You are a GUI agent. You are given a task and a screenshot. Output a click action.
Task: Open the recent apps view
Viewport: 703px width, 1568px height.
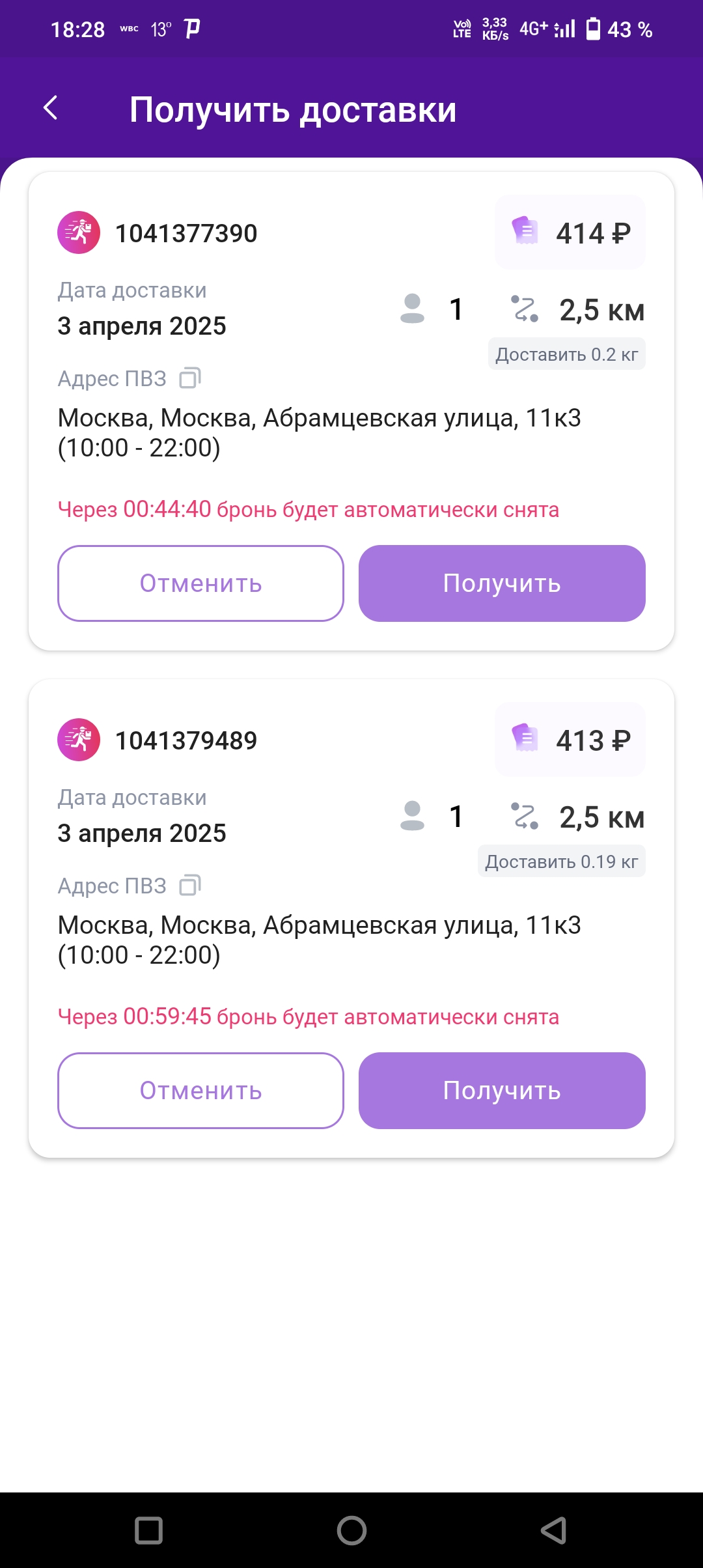pyautogui.click(x=148, y=1530)
